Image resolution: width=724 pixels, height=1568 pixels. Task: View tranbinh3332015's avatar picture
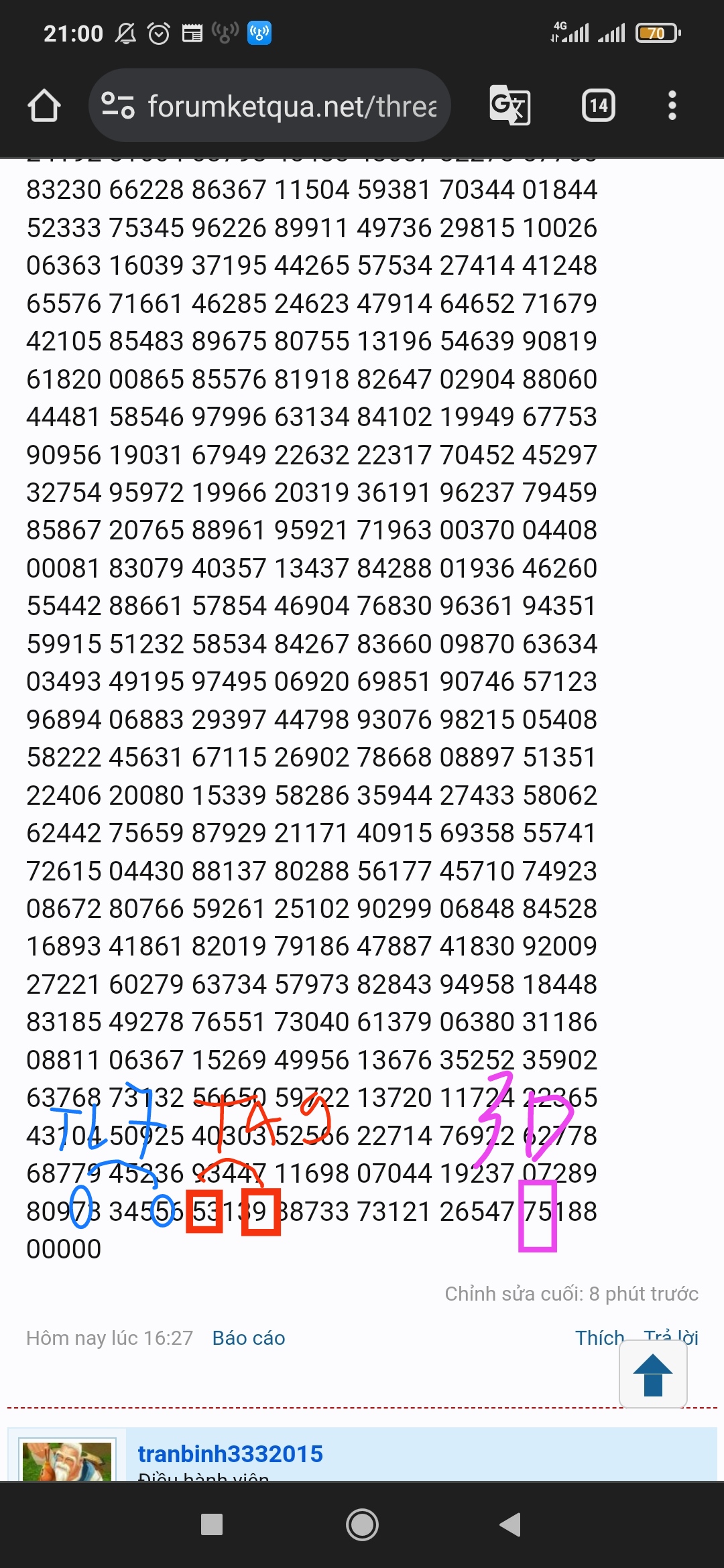[67, 1460]
